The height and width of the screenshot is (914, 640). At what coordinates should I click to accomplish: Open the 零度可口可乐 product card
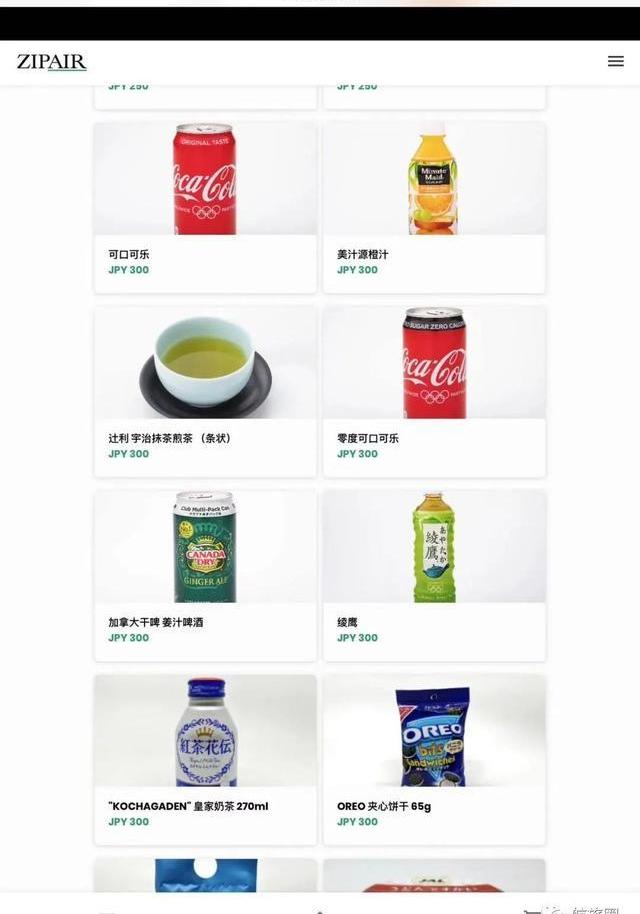point(433,390)
